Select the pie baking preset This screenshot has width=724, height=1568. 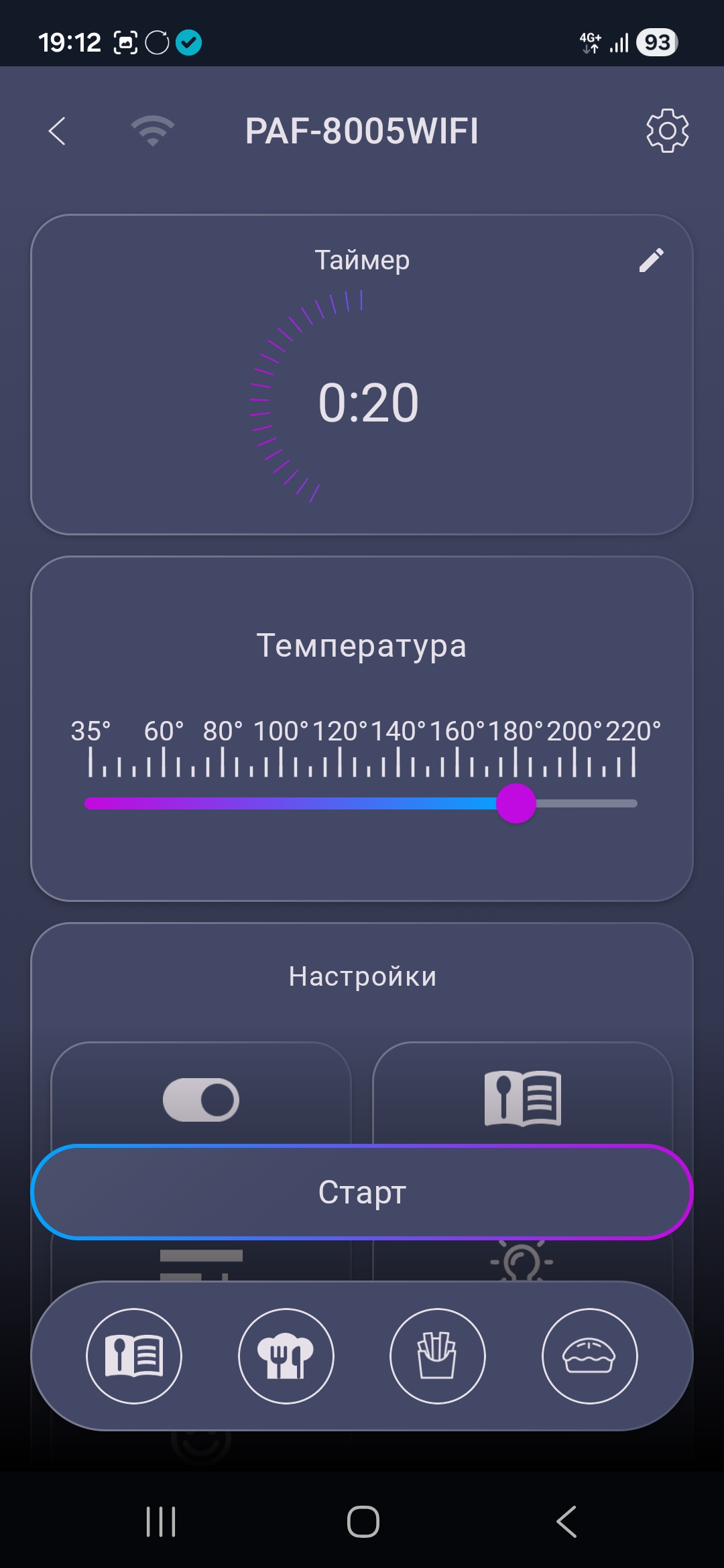[589, 1356]
